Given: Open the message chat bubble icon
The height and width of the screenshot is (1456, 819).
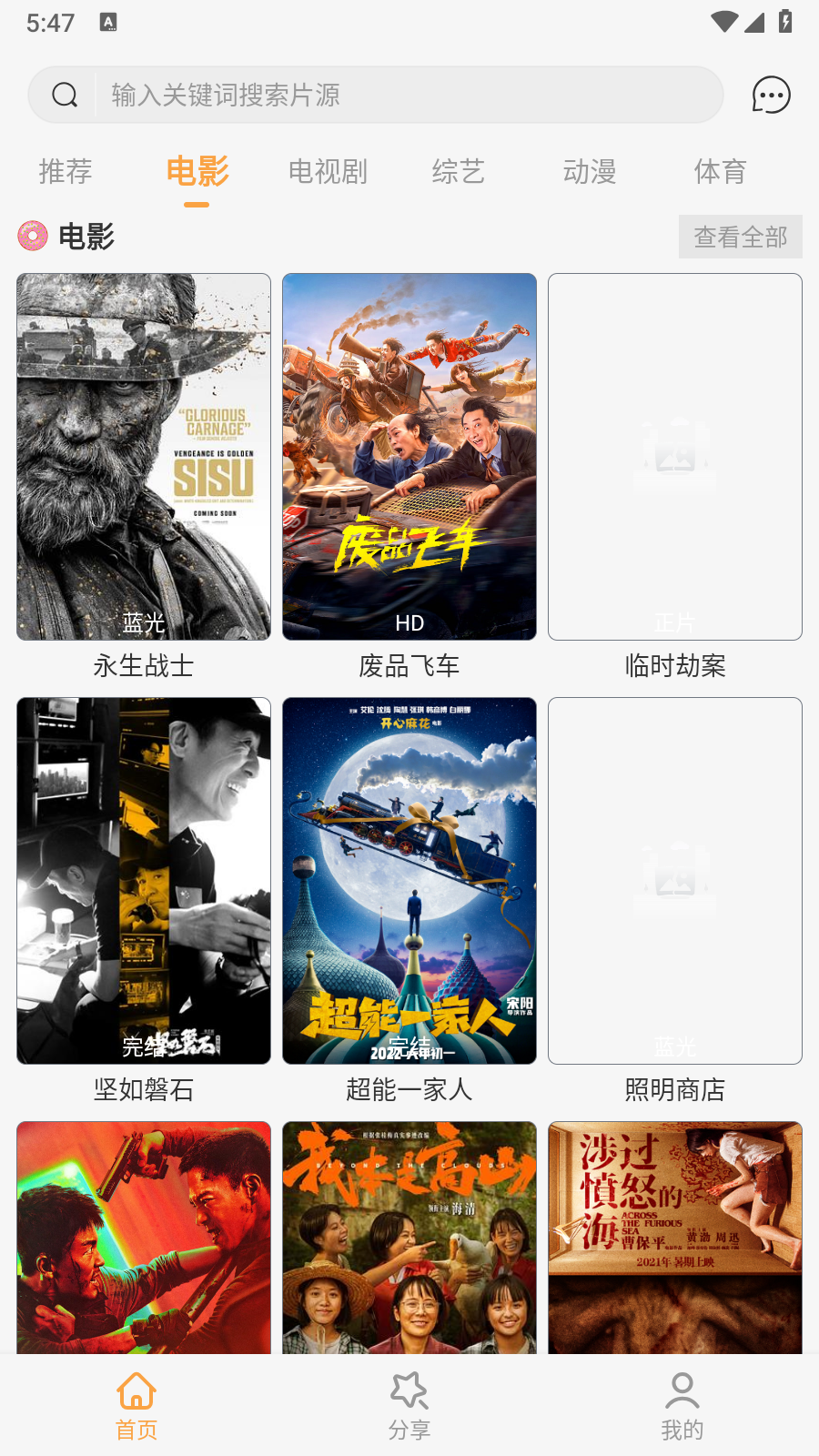Looking at the screenshot, I should [771, 95].
